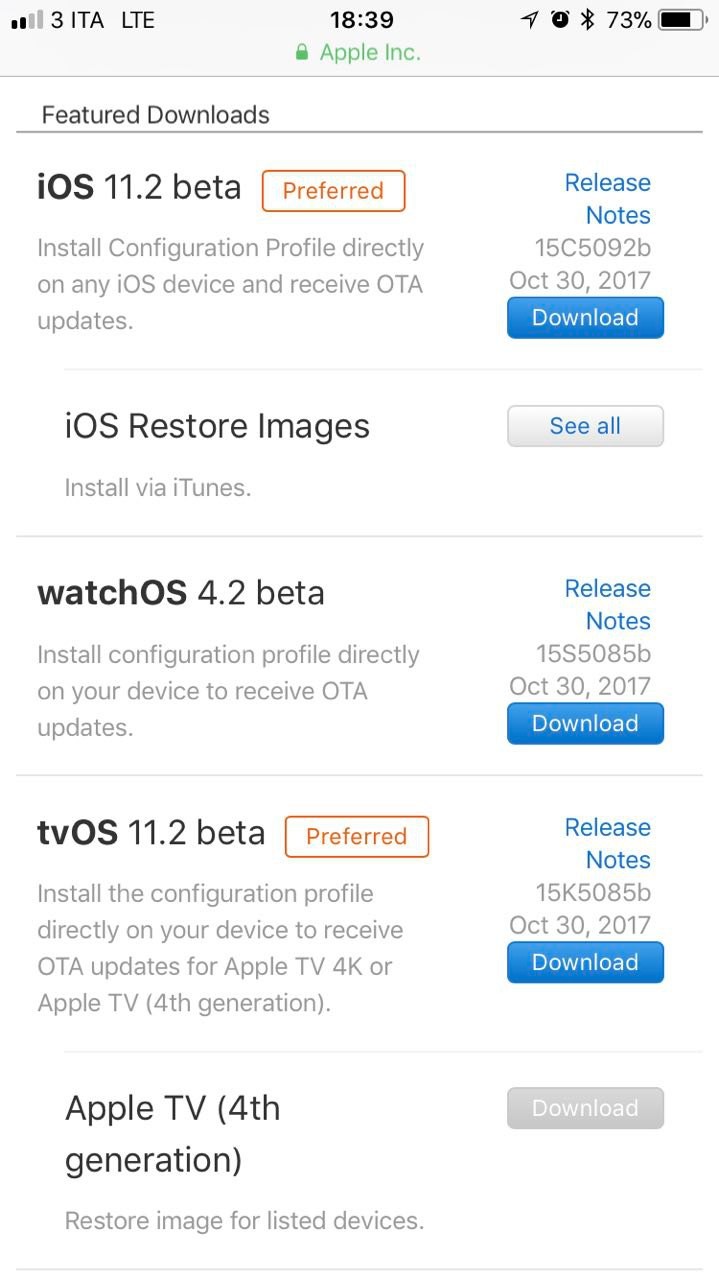This screenshot has height=1280, width=719.
Task: Download the iOS 11.2 beta profile
Action: pos(585,318)
